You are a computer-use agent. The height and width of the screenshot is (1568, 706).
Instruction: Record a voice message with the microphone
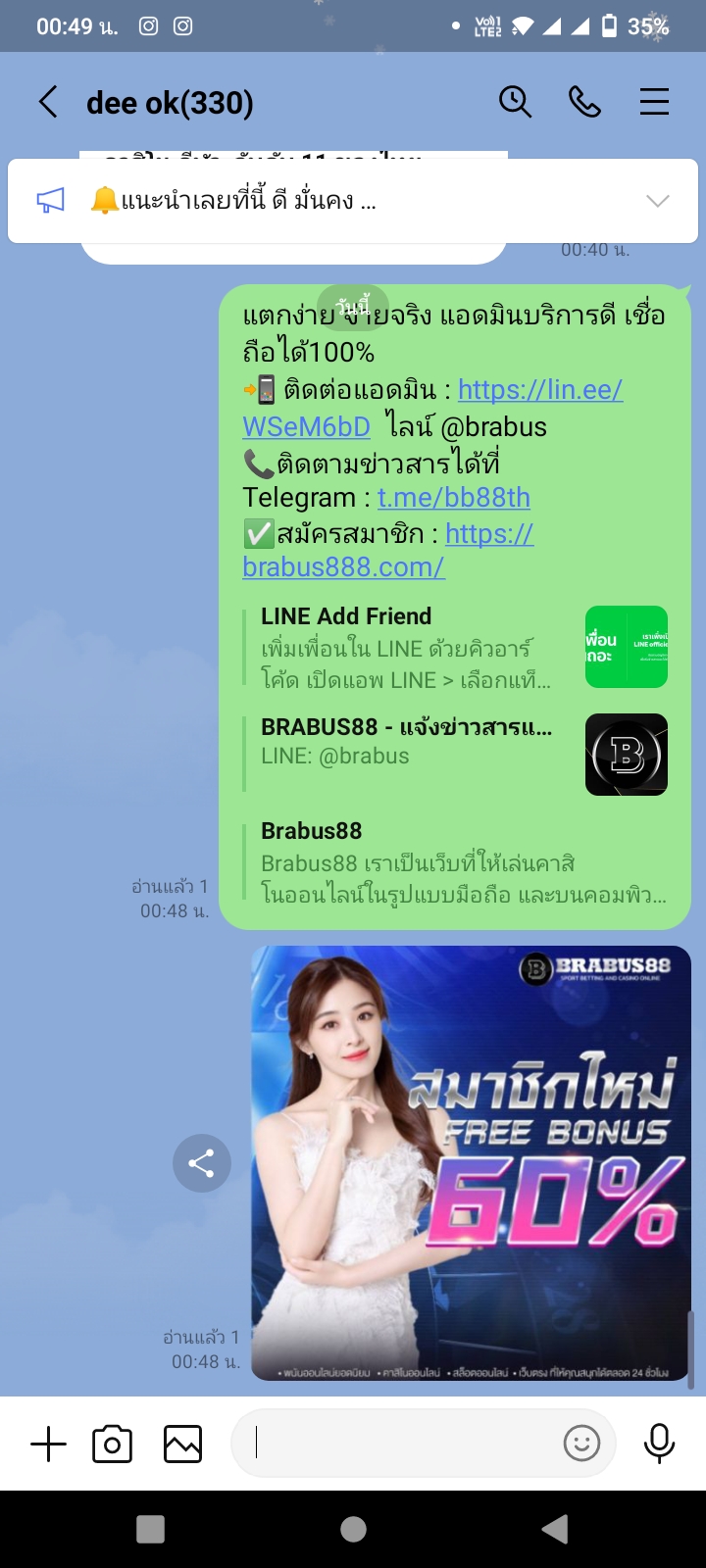coord(659,1443)
